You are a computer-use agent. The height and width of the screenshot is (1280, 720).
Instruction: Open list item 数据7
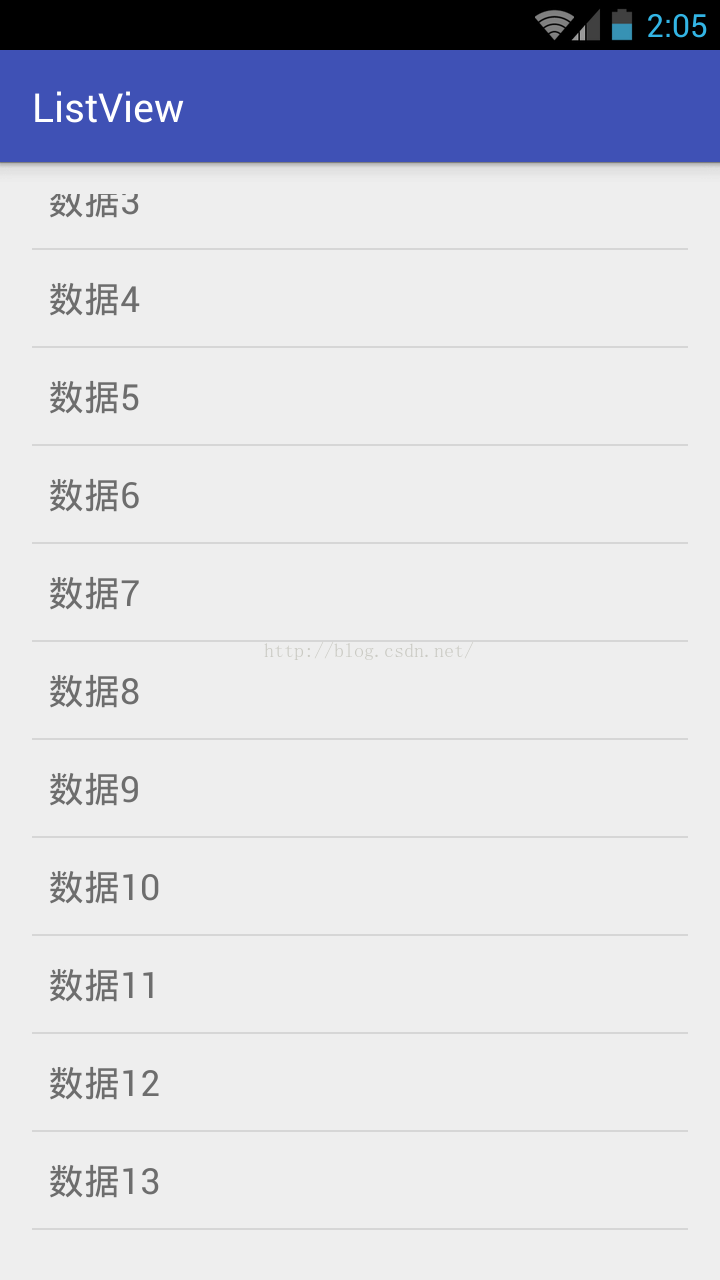360,593
